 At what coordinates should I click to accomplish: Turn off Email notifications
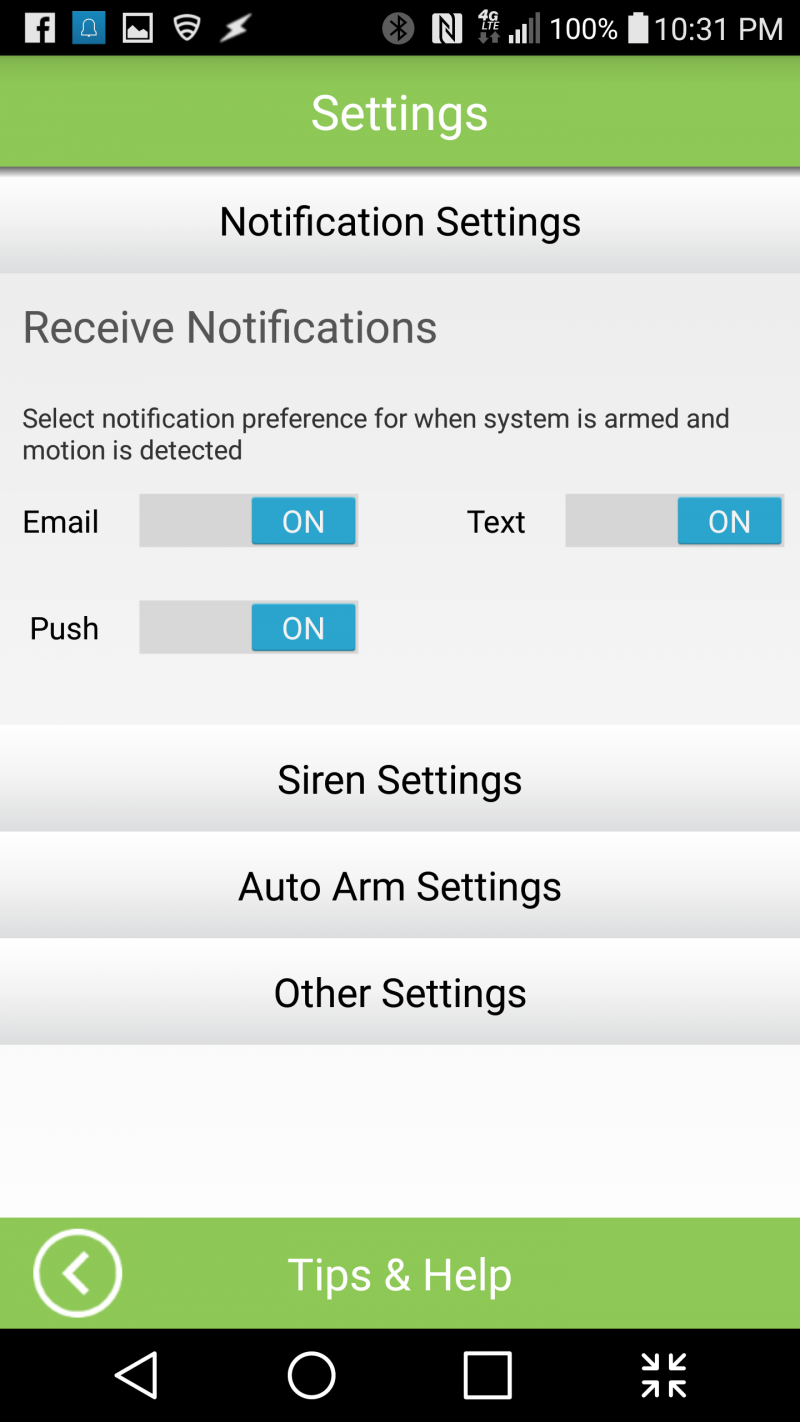pos(249,521)
